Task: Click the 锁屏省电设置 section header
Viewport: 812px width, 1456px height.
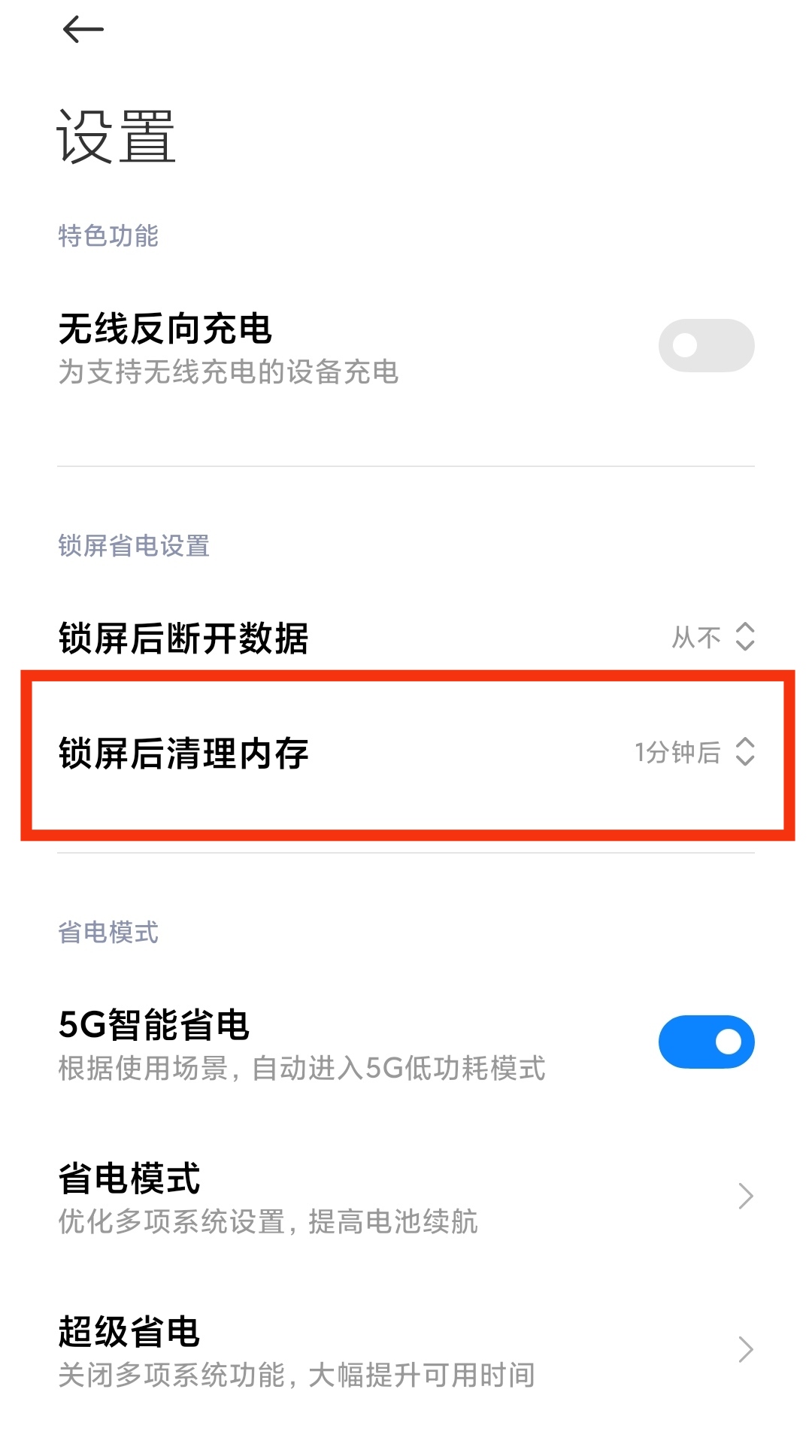Action: (x=135, y=545)
